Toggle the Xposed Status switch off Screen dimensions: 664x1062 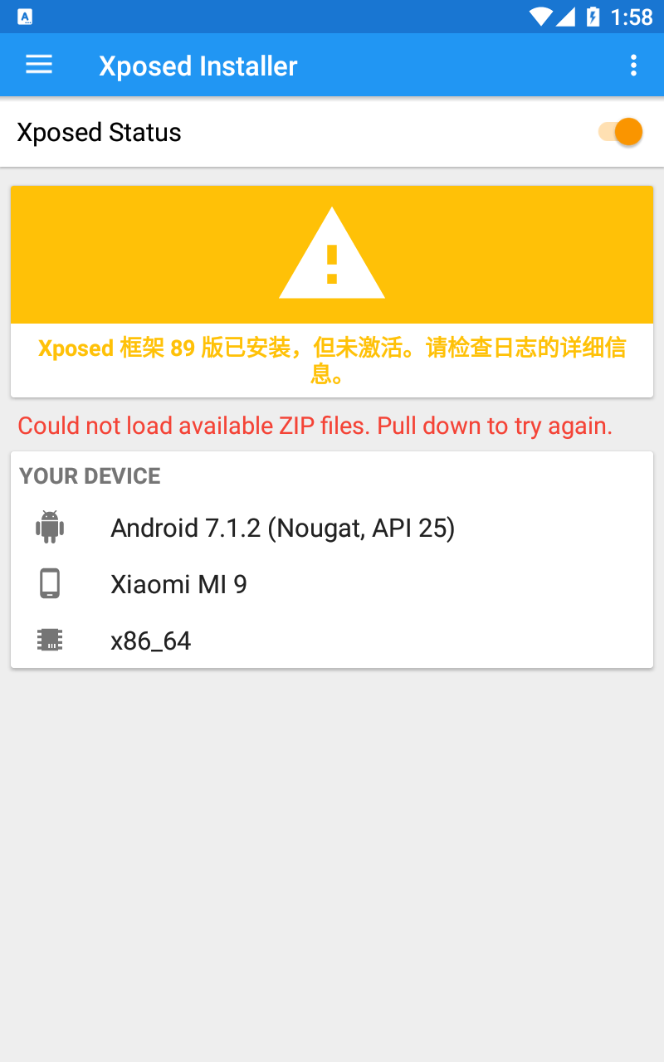point(621,132)
